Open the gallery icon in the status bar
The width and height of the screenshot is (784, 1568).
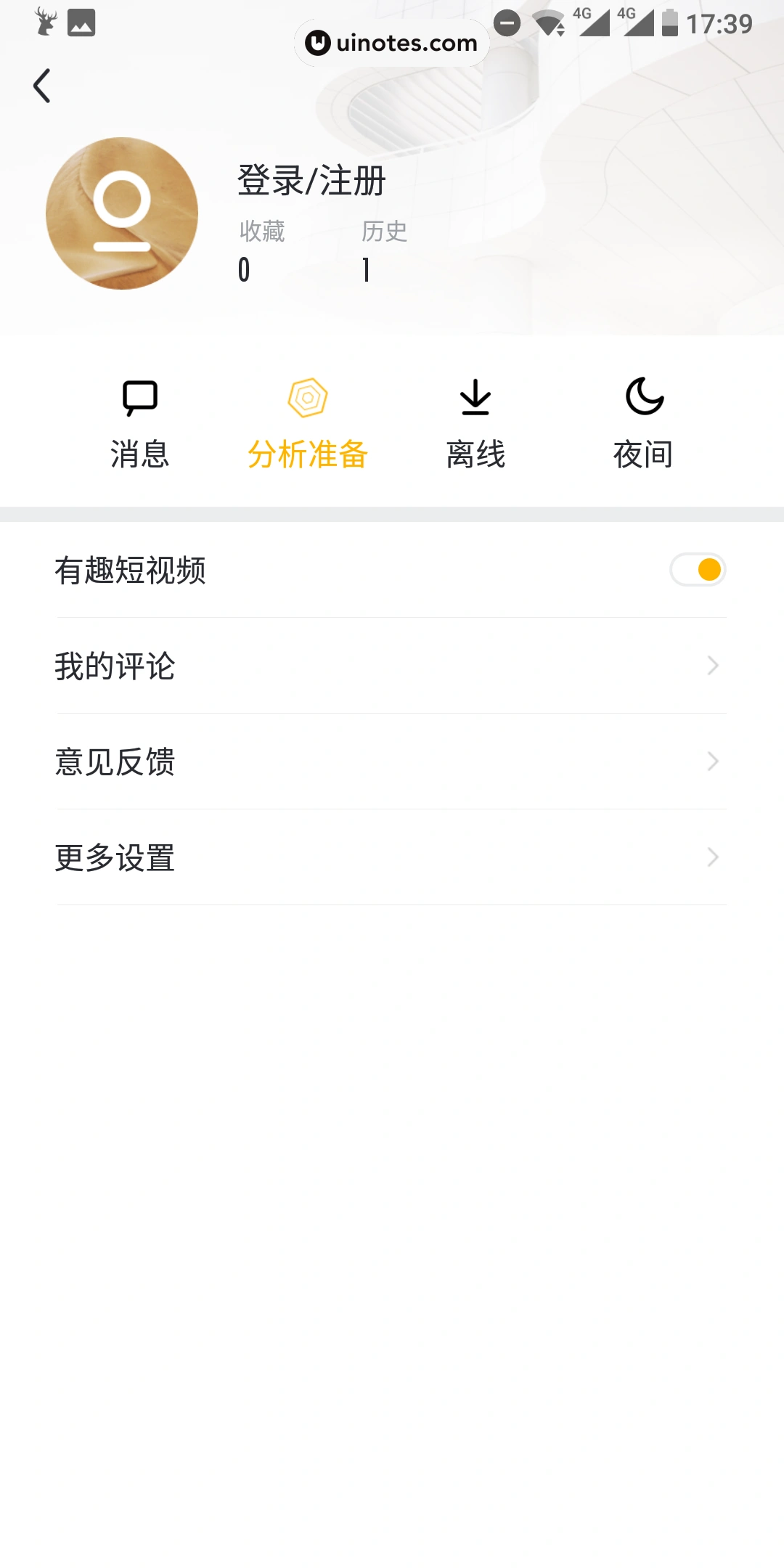(x=82, y=22)
